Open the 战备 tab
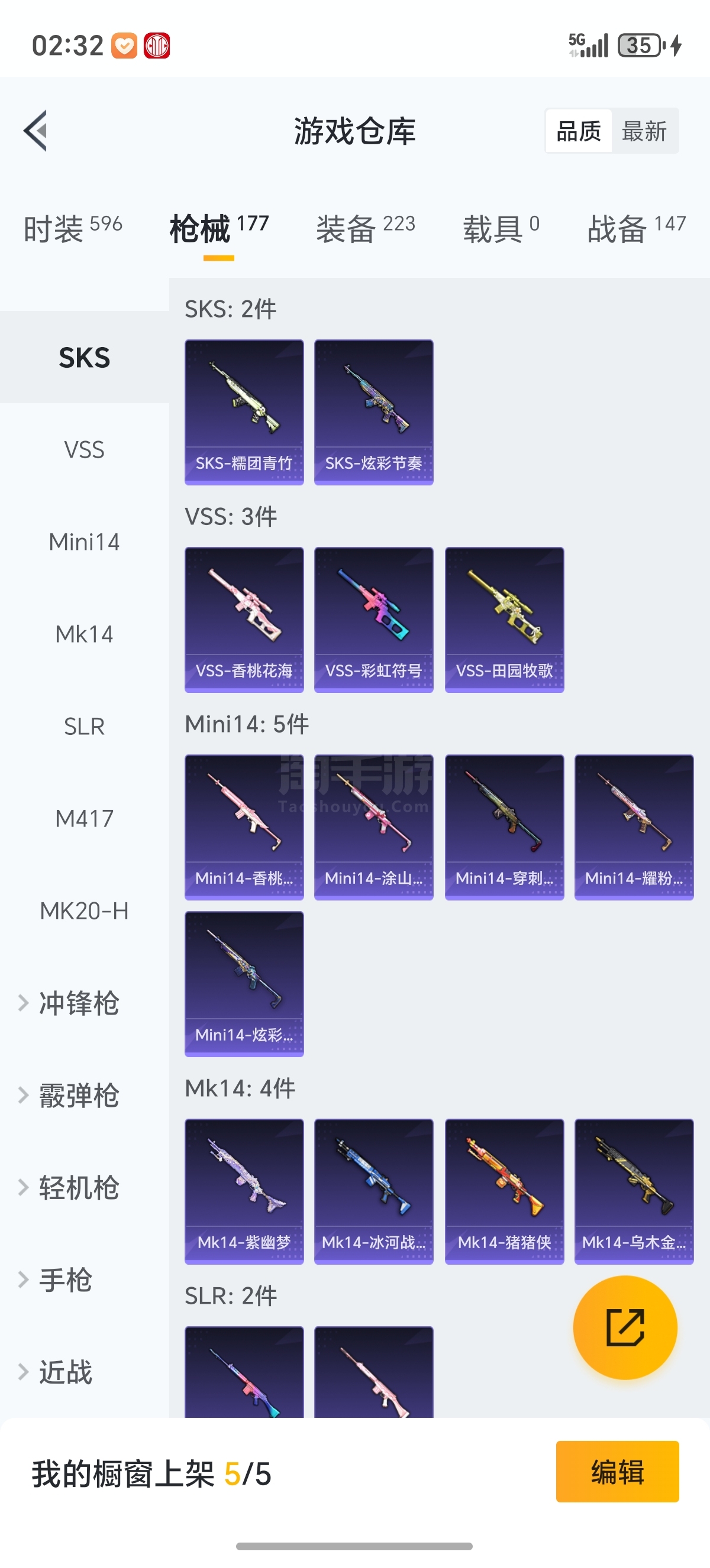Screen dimensions: 710x1568 (x=636, y=228)
